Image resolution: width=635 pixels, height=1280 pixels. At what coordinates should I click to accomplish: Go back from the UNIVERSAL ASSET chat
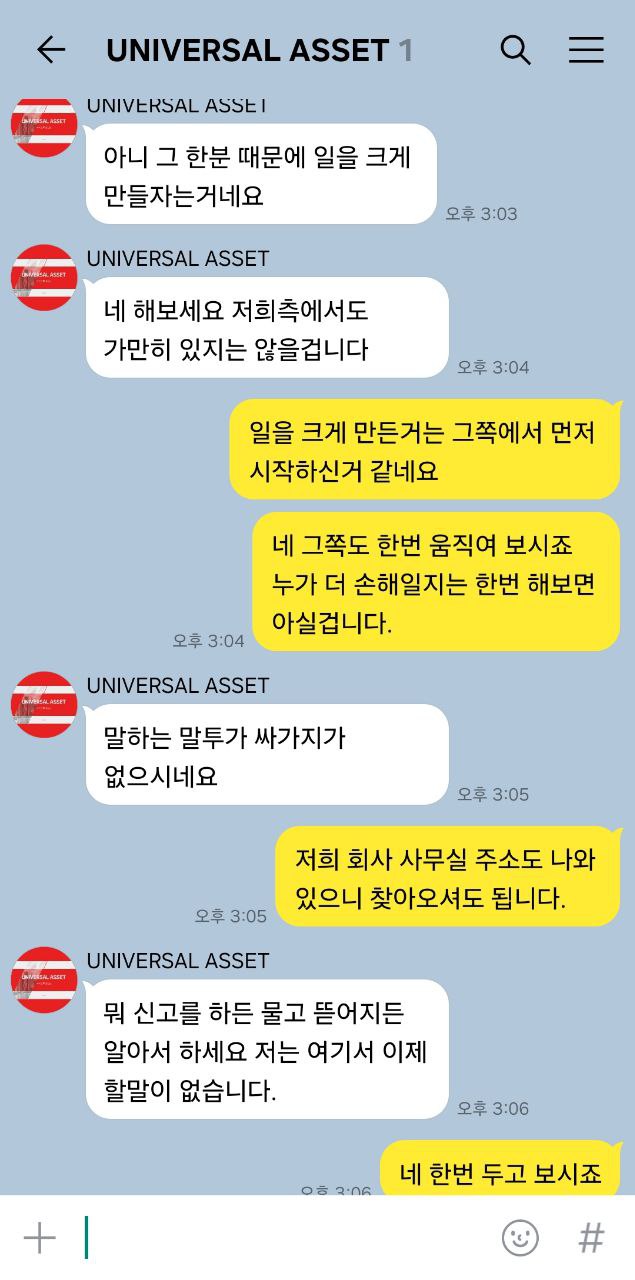click(50, 50)
